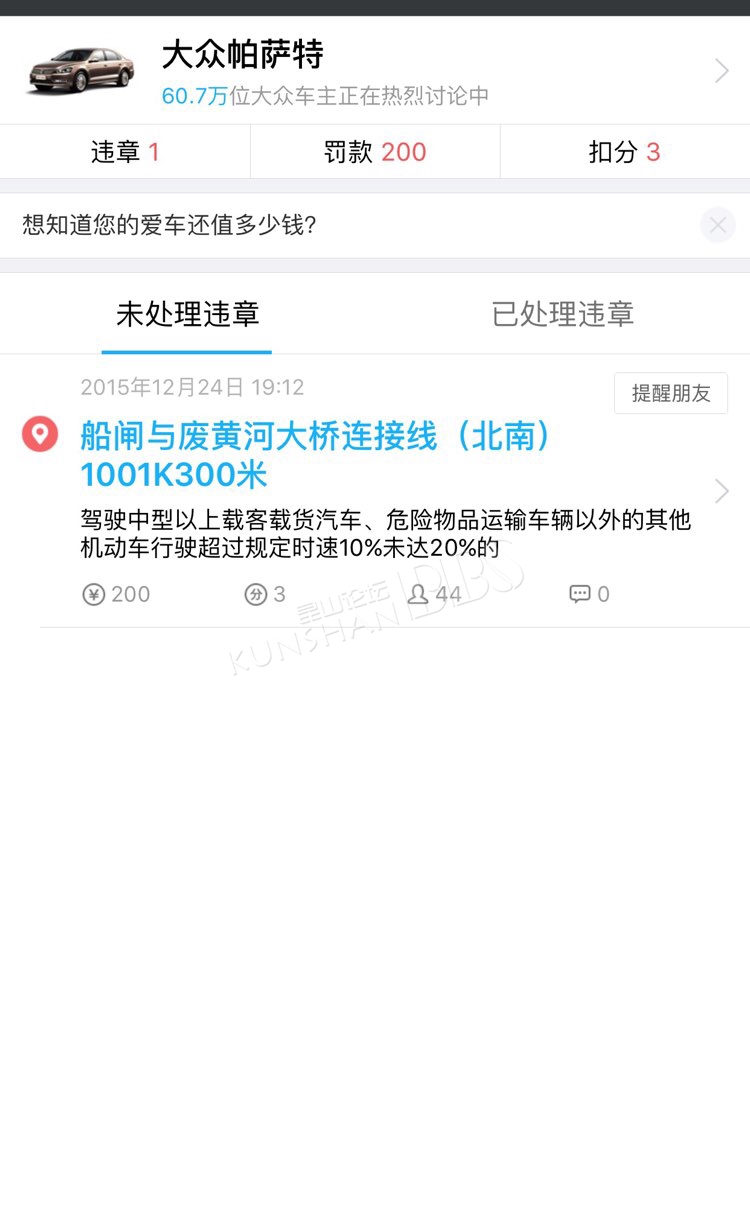Dismiss the 想知道您的爱车还值多少钱 banner
750x1214 pixels.
(717, 225)
